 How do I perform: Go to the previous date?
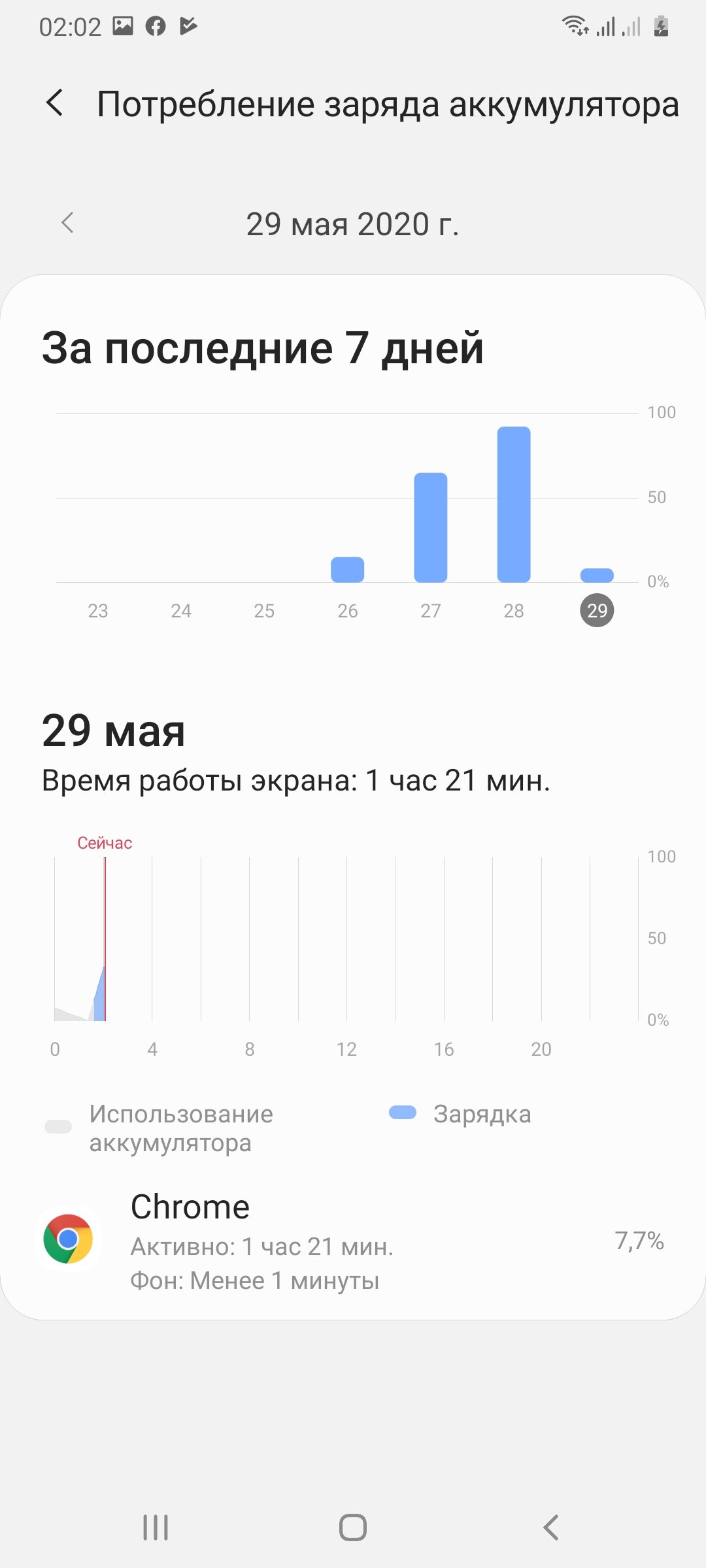coord(67,223)
